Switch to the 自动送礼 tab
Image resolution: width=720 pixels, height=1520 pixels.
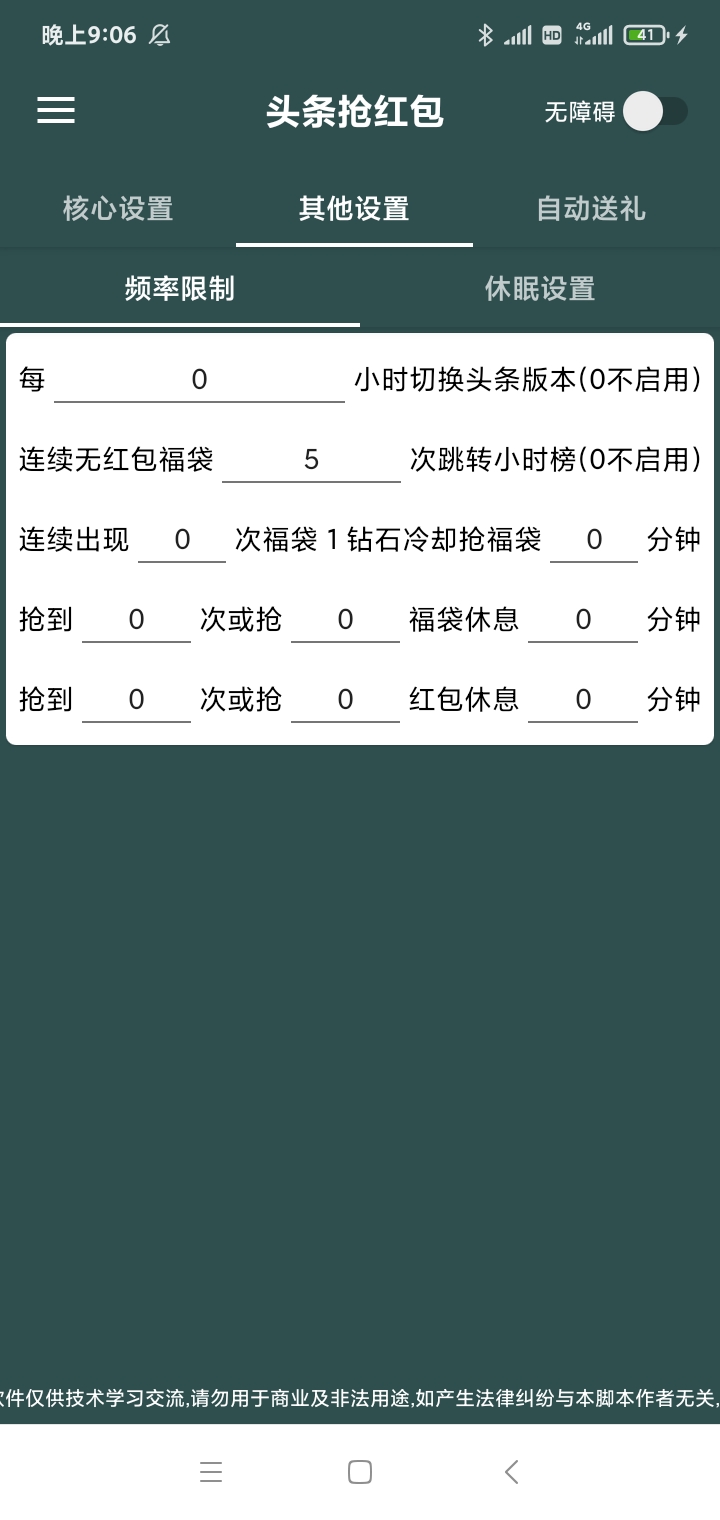tap(591, 209)
